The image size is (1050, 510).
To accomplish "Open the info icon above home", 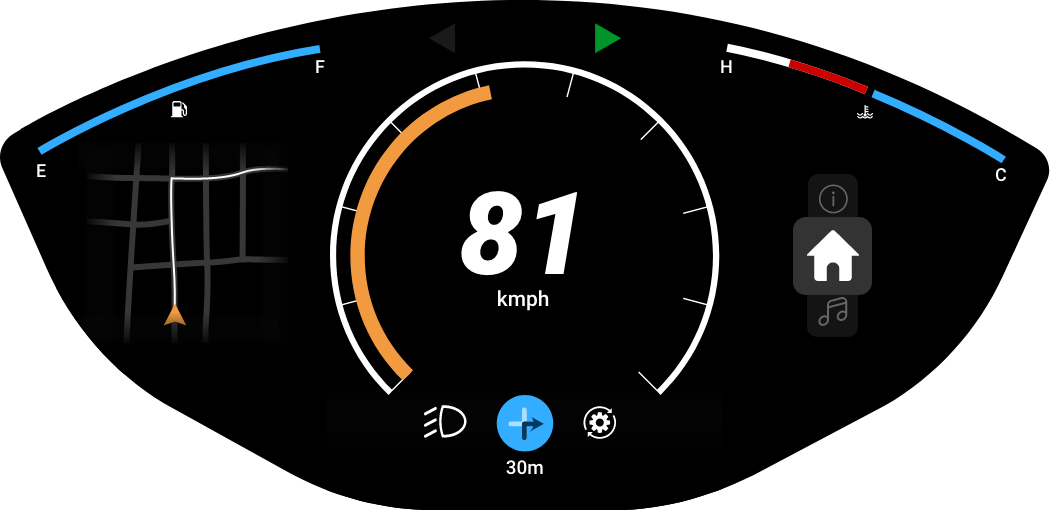I will pos(832,198).
